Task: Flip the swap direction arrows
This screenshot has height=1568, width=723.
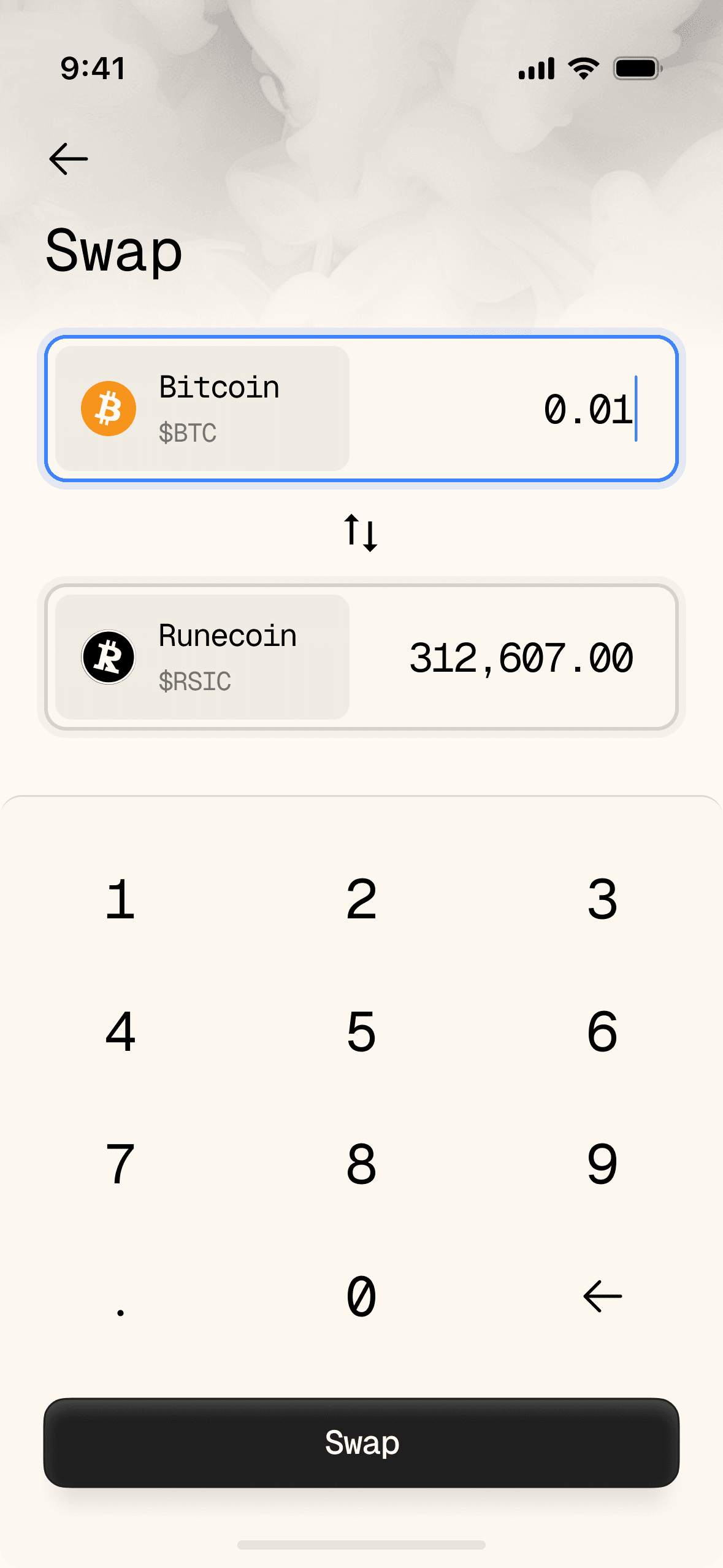Action: 361,532
